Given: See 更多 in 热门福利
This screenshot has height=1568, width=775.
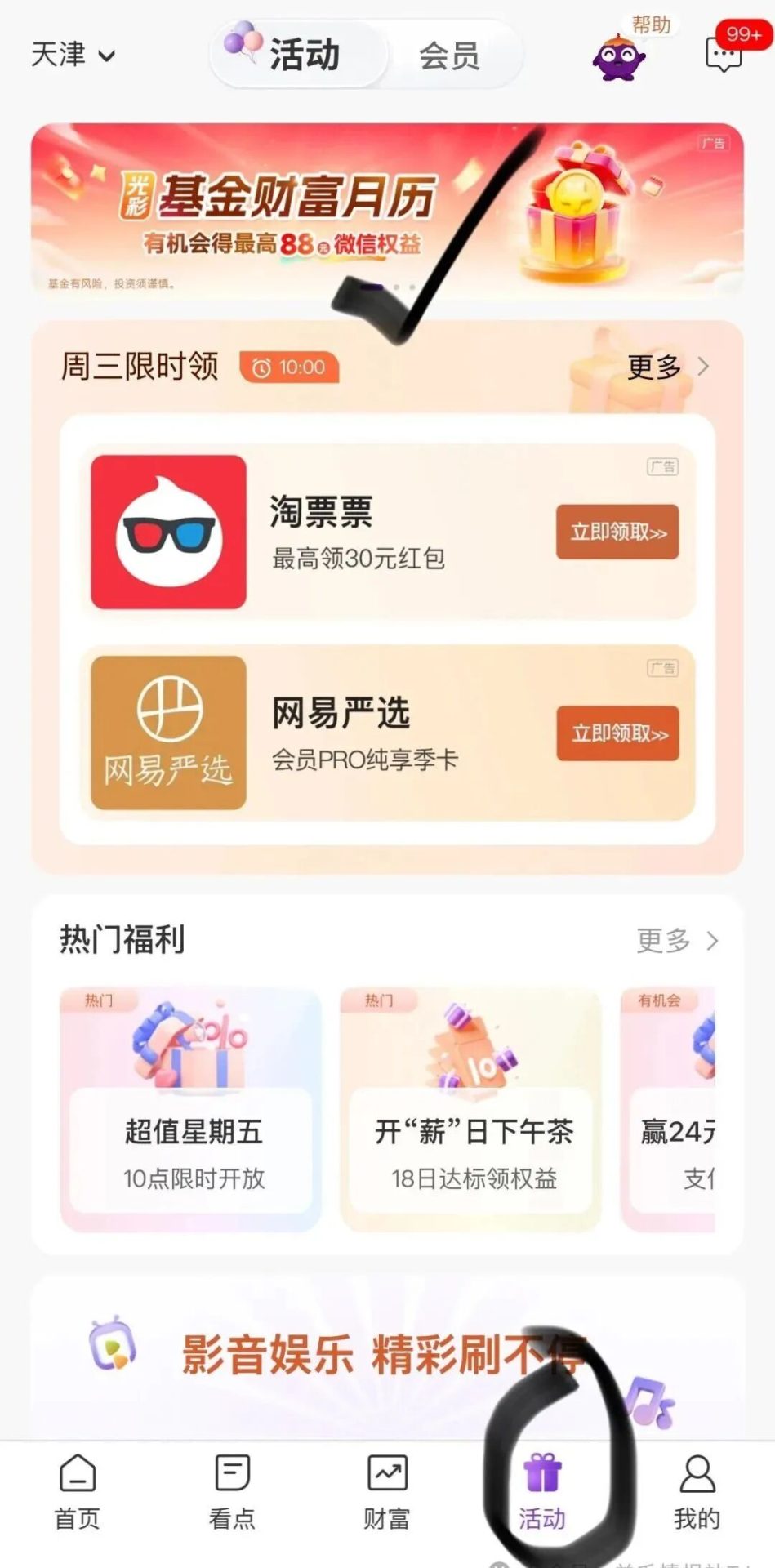Looking at the screenshot, I should pos(677,941).
